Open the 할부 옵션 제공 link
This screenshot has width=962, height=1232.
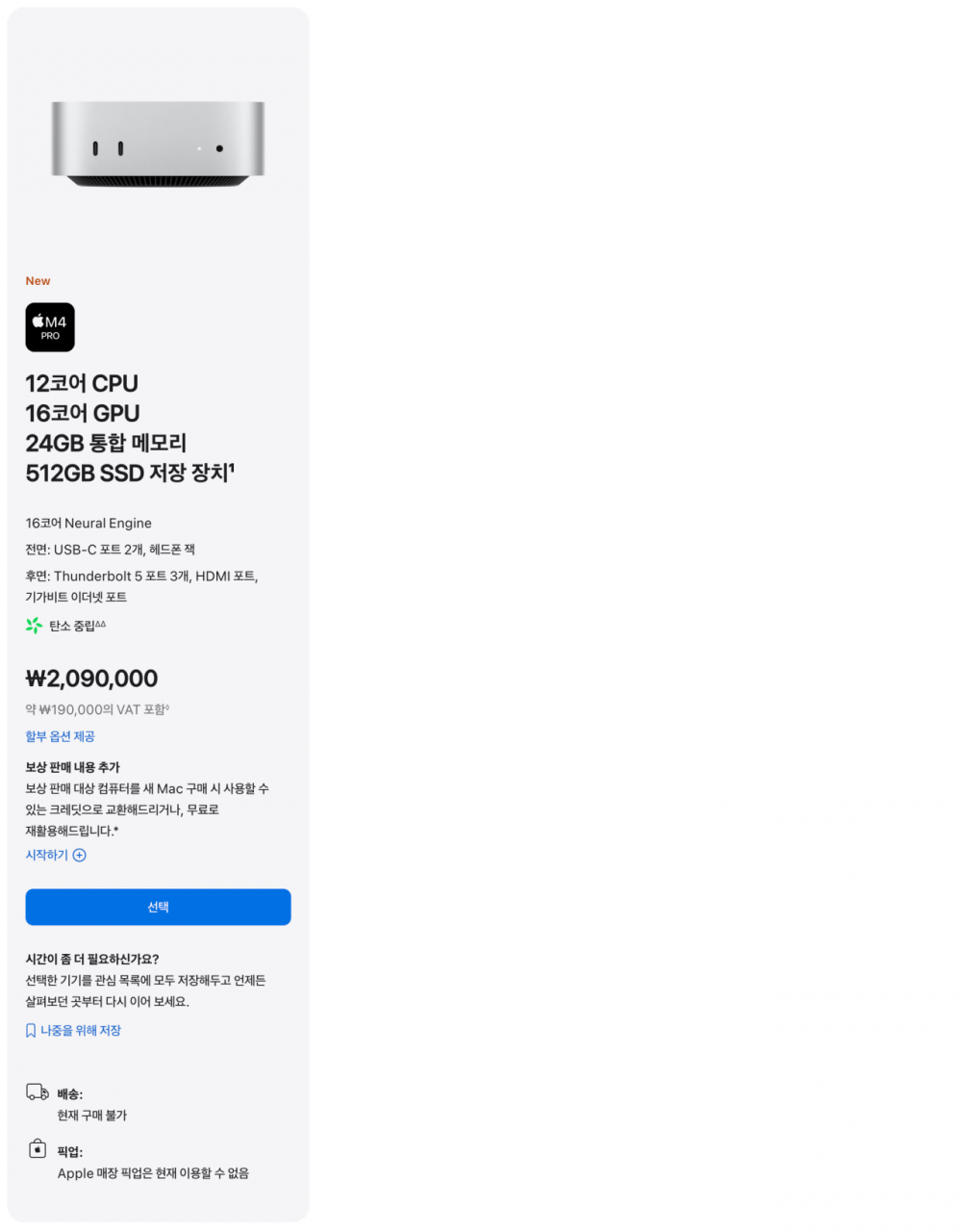point(60,736)
